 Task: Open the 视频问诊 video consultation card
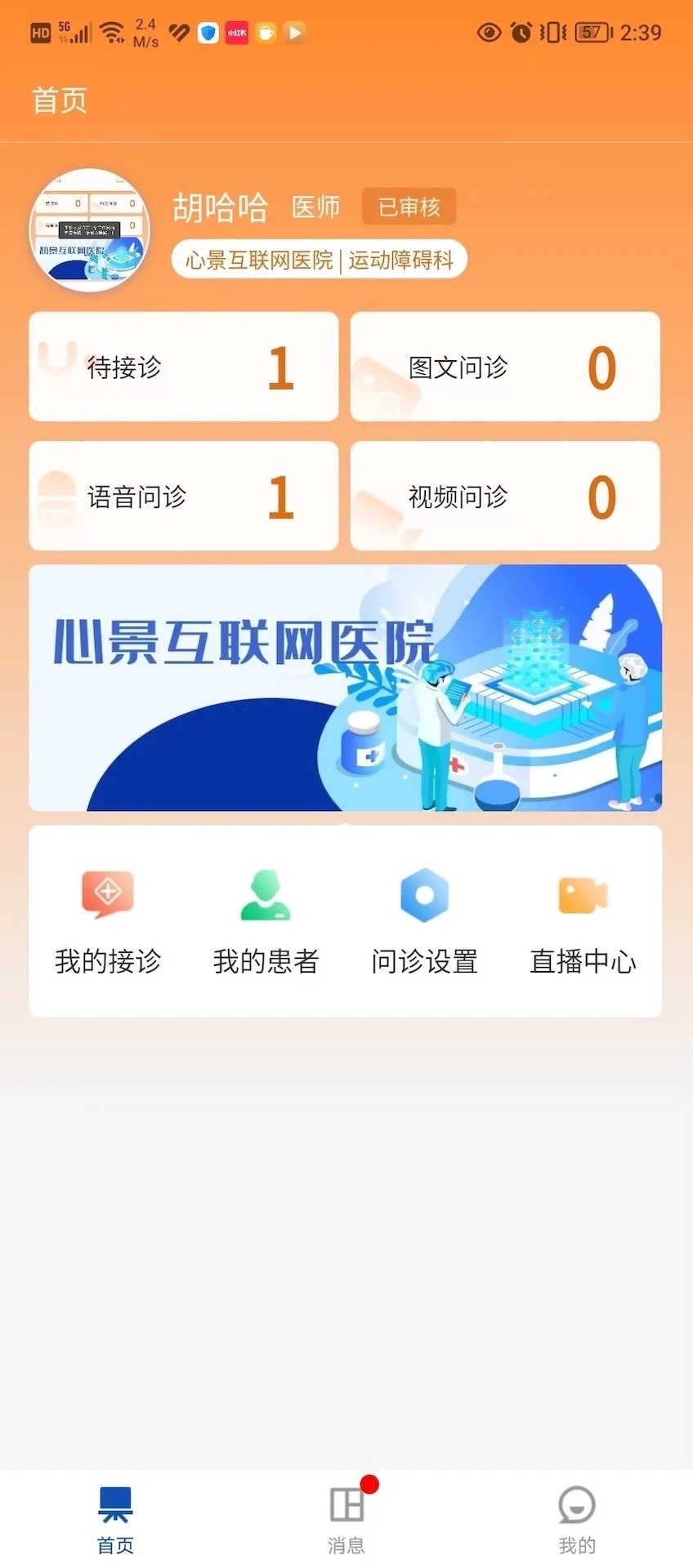(504, 496)
